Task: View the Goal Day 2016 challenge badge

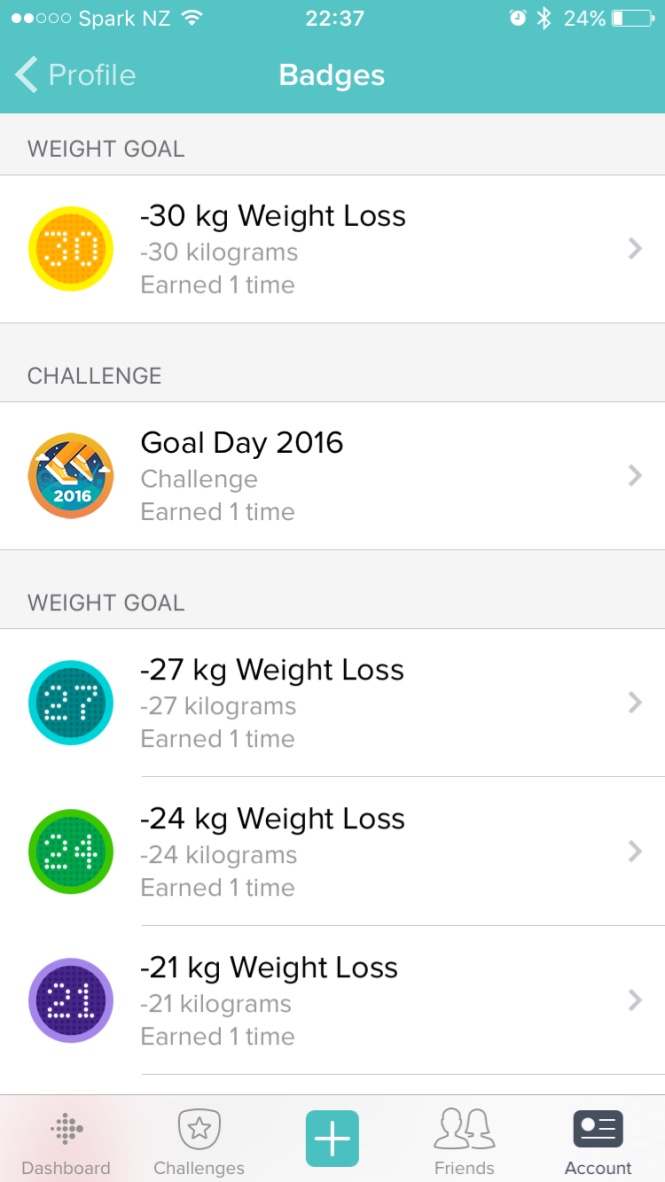Action: (332, 476)
